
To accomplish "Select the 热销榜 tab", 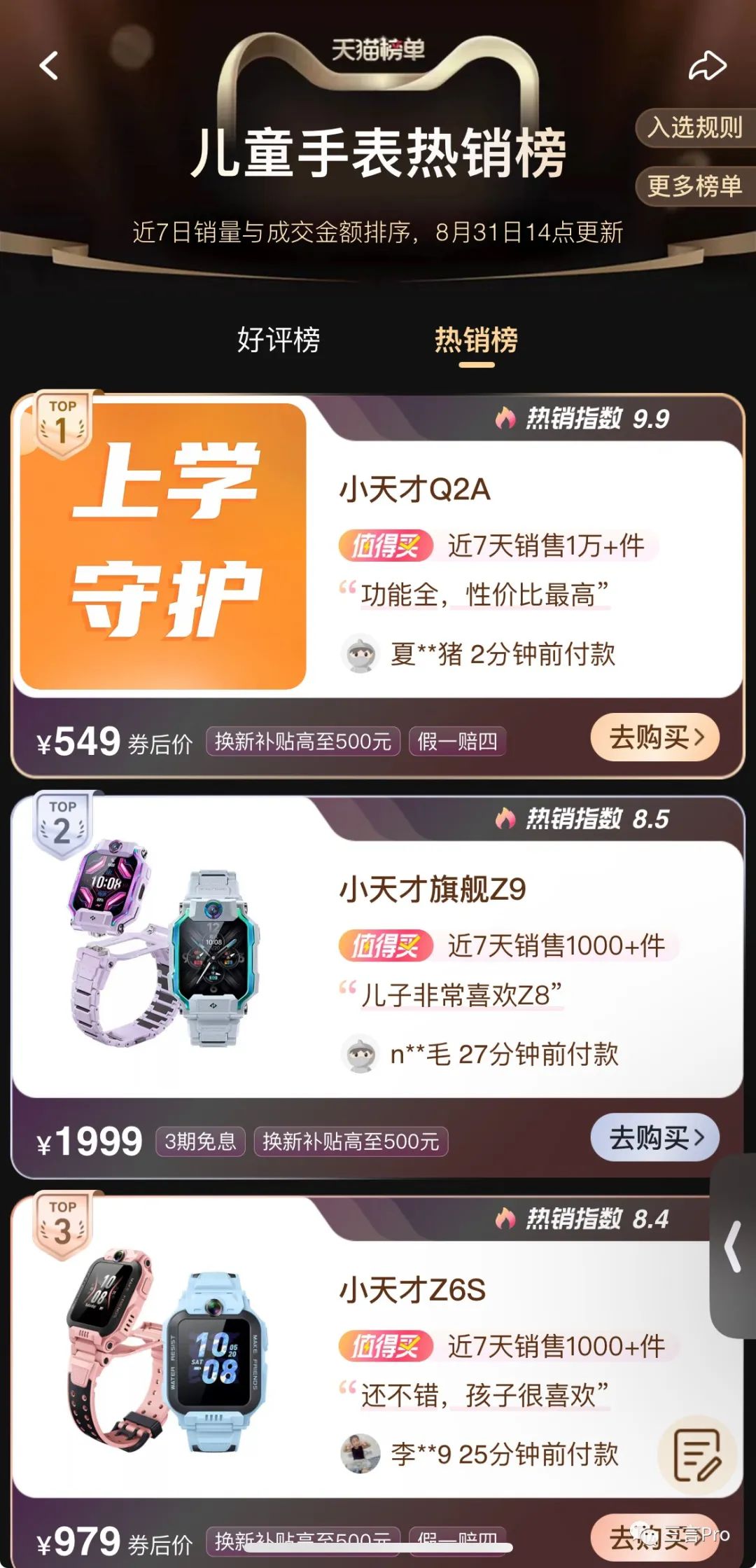I will [x=477, y=340].
